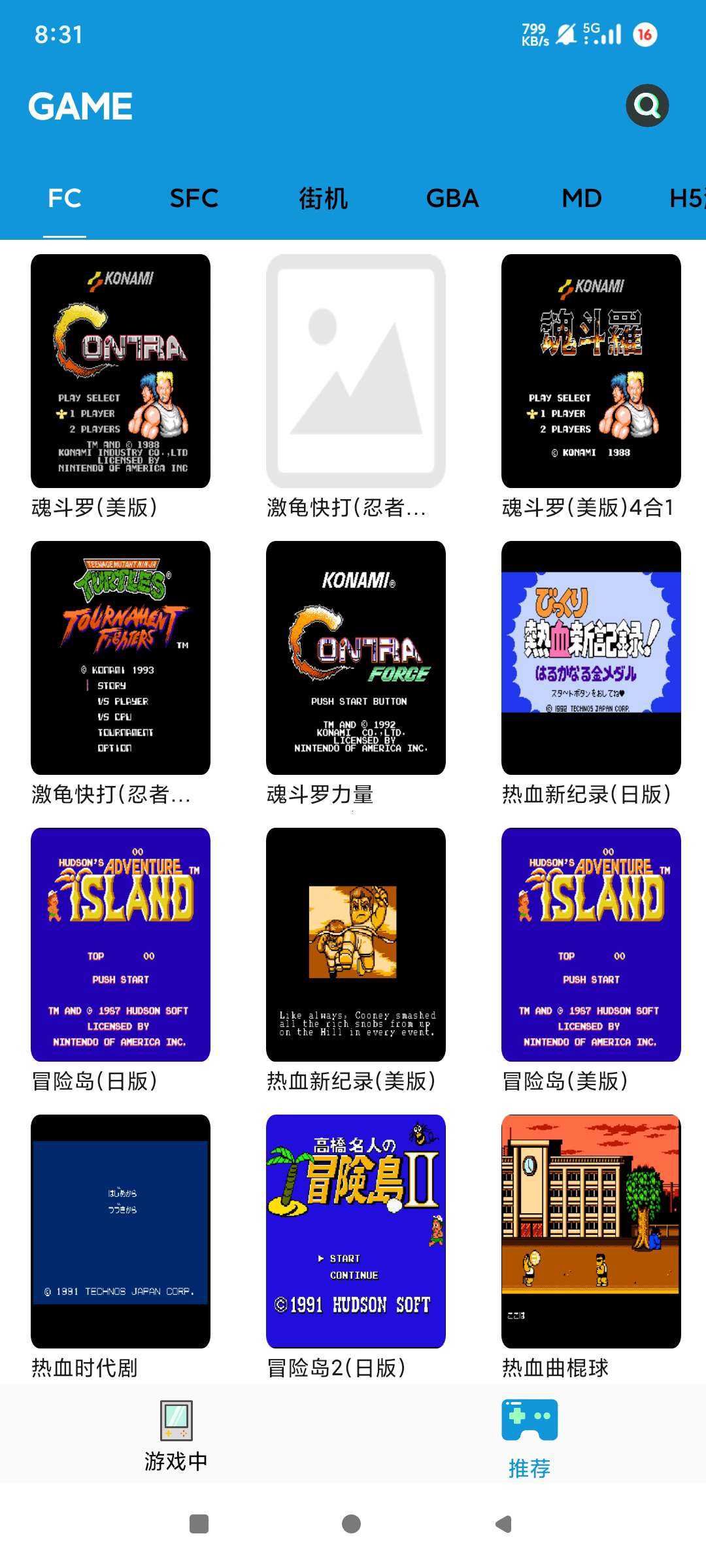Screen dimensions: 706x1568
Task: Open the 魂斗罗(美版) game
Action: click(x=120, y=371)
